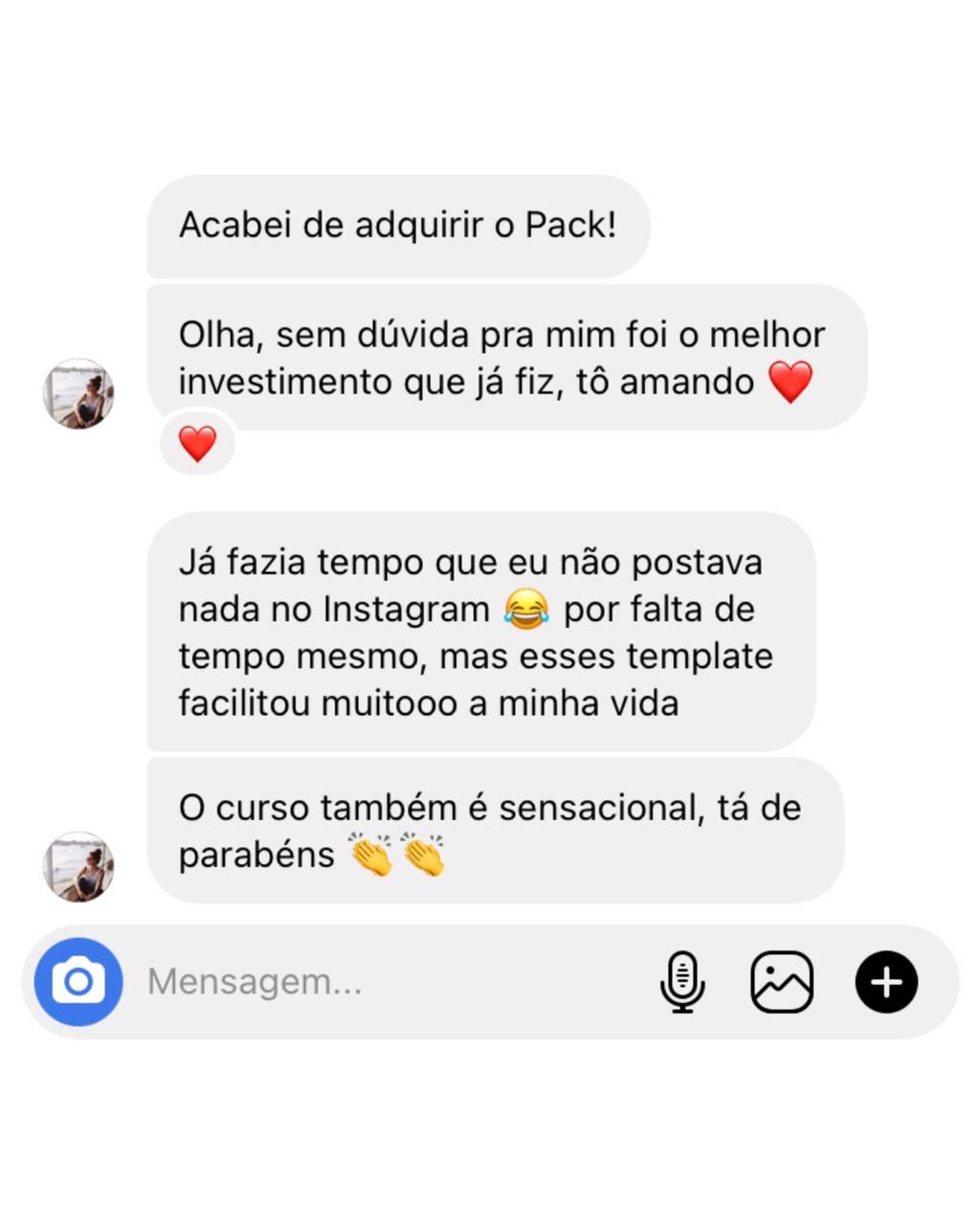Open sender's profile picture beside parabéns message
The width and height of the screenshot is (980, 1225).
[x=78, y=866]
